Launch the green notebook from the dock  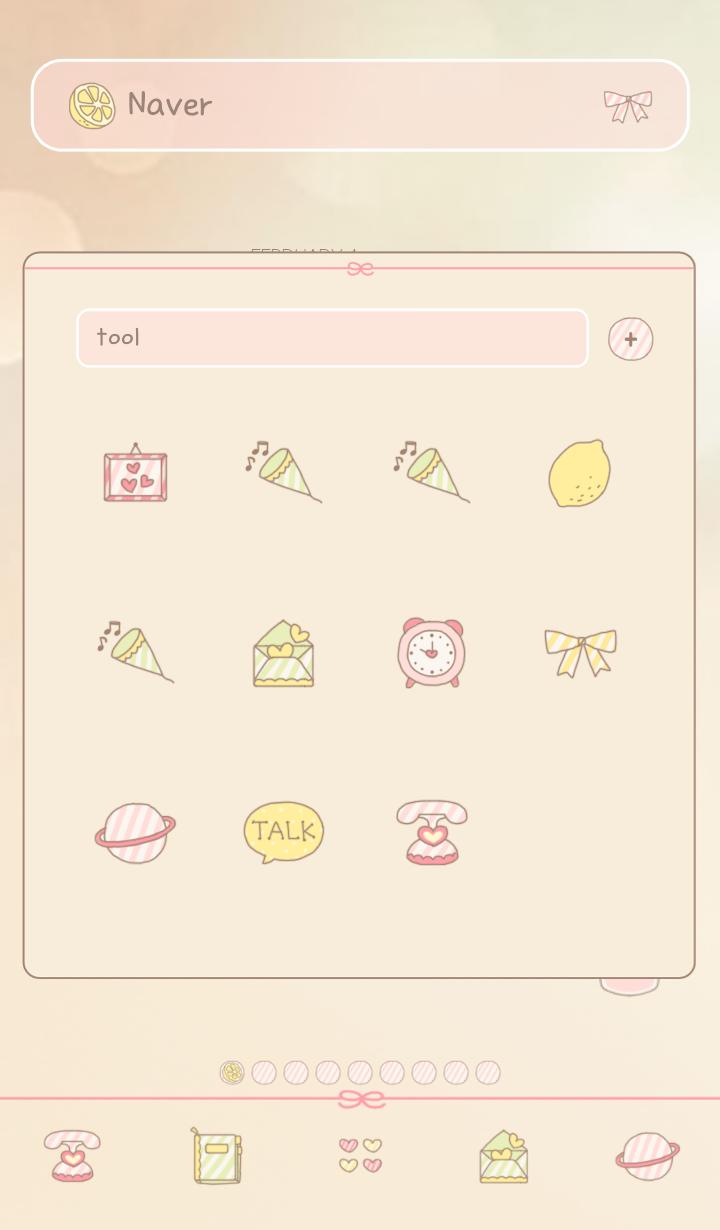click(x=216, y=1156)
